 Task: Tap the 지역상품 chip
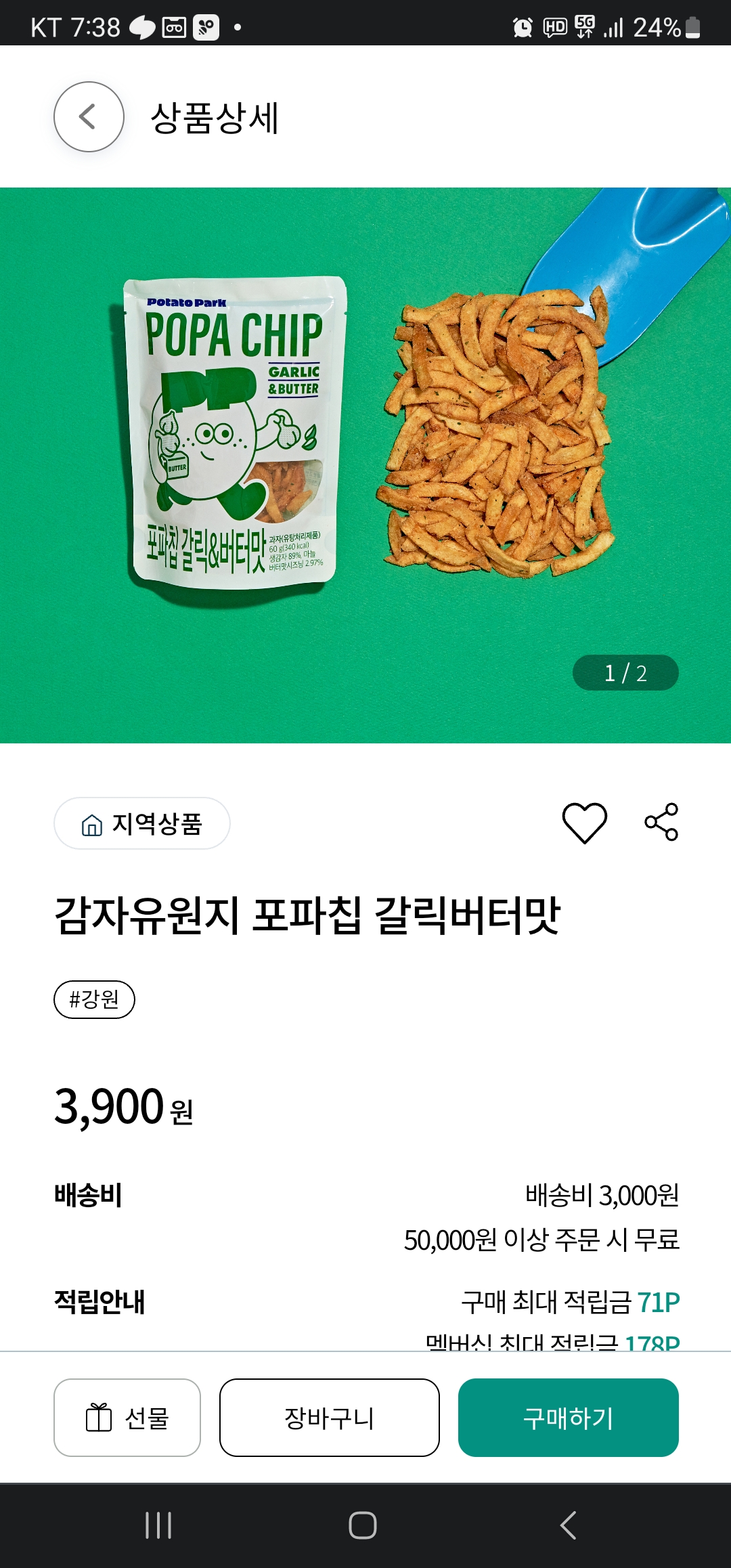click(142, 823)
